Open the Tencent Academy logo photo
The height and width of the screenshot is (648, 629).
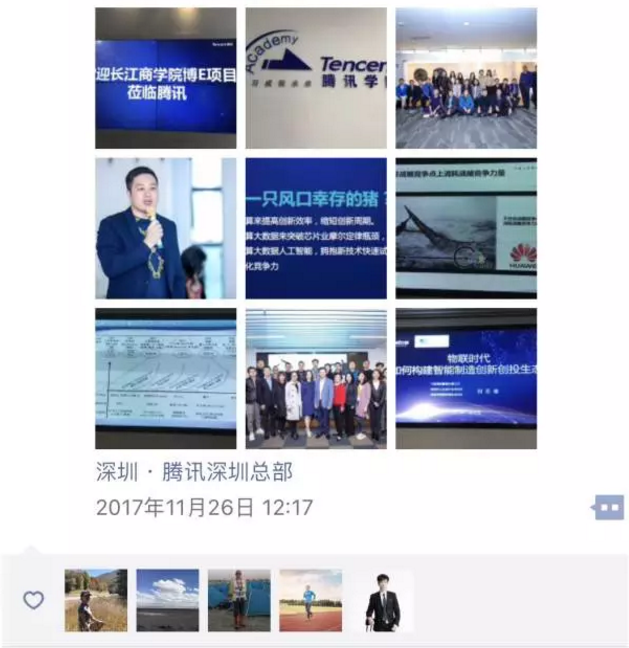tap(316, 78)
